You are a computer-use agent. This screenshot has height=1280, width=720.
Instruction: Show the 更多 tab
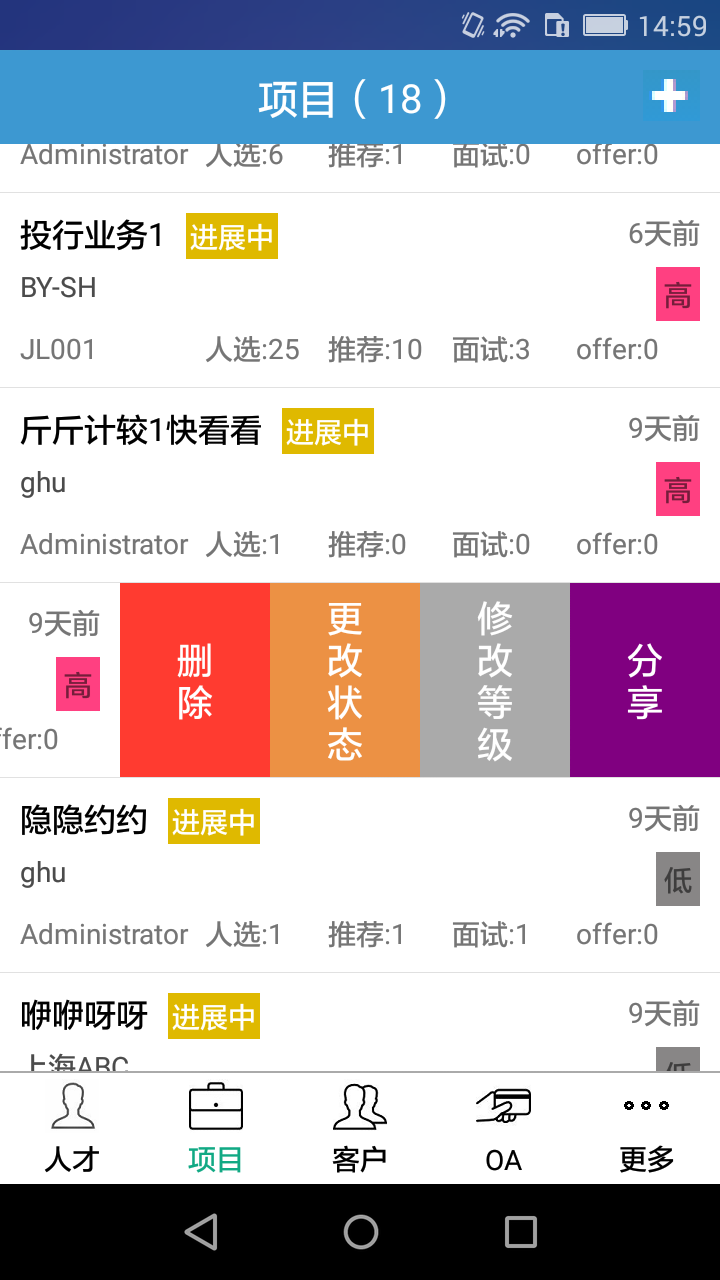tap(647, 1128)
